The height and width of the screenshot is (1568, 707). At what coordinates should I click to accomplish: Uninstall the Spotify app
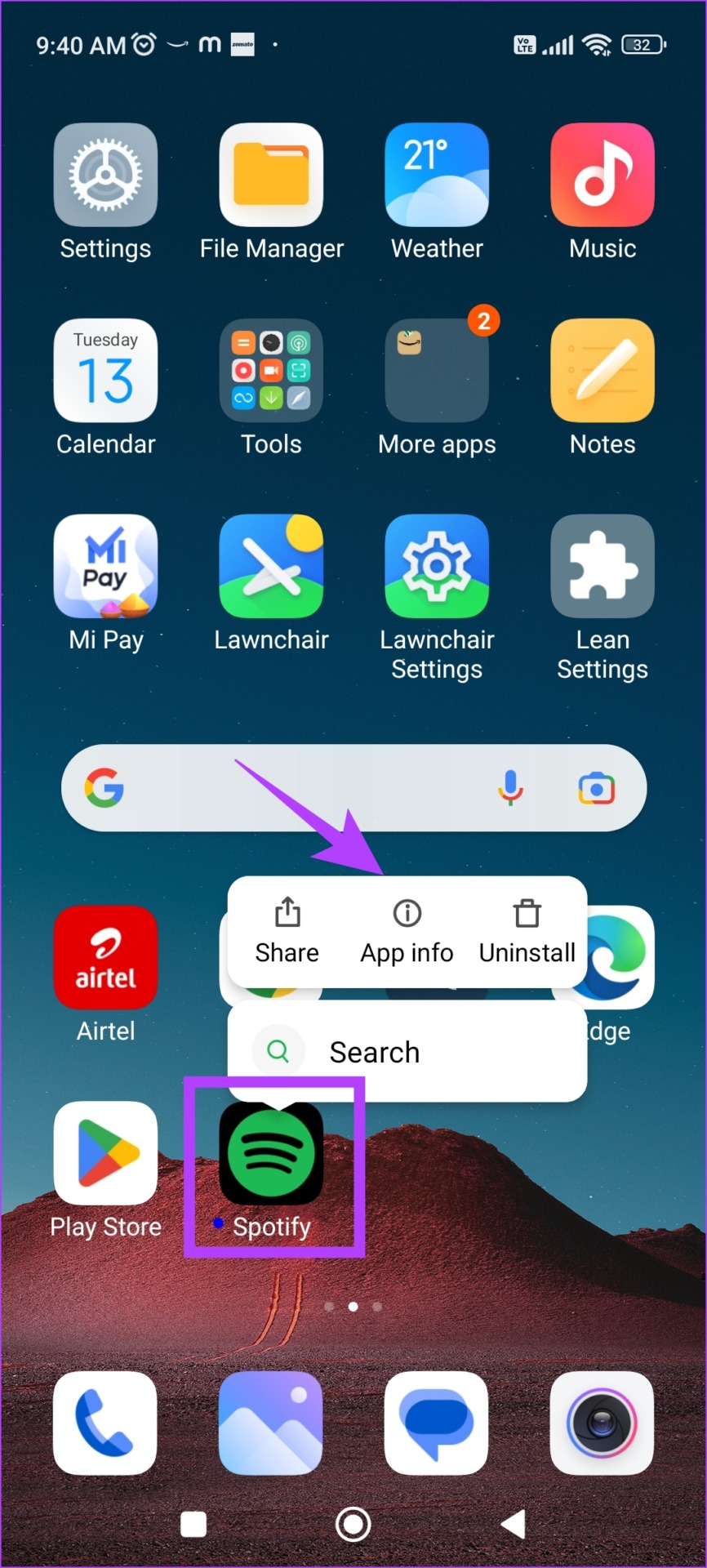pos(527,931)
